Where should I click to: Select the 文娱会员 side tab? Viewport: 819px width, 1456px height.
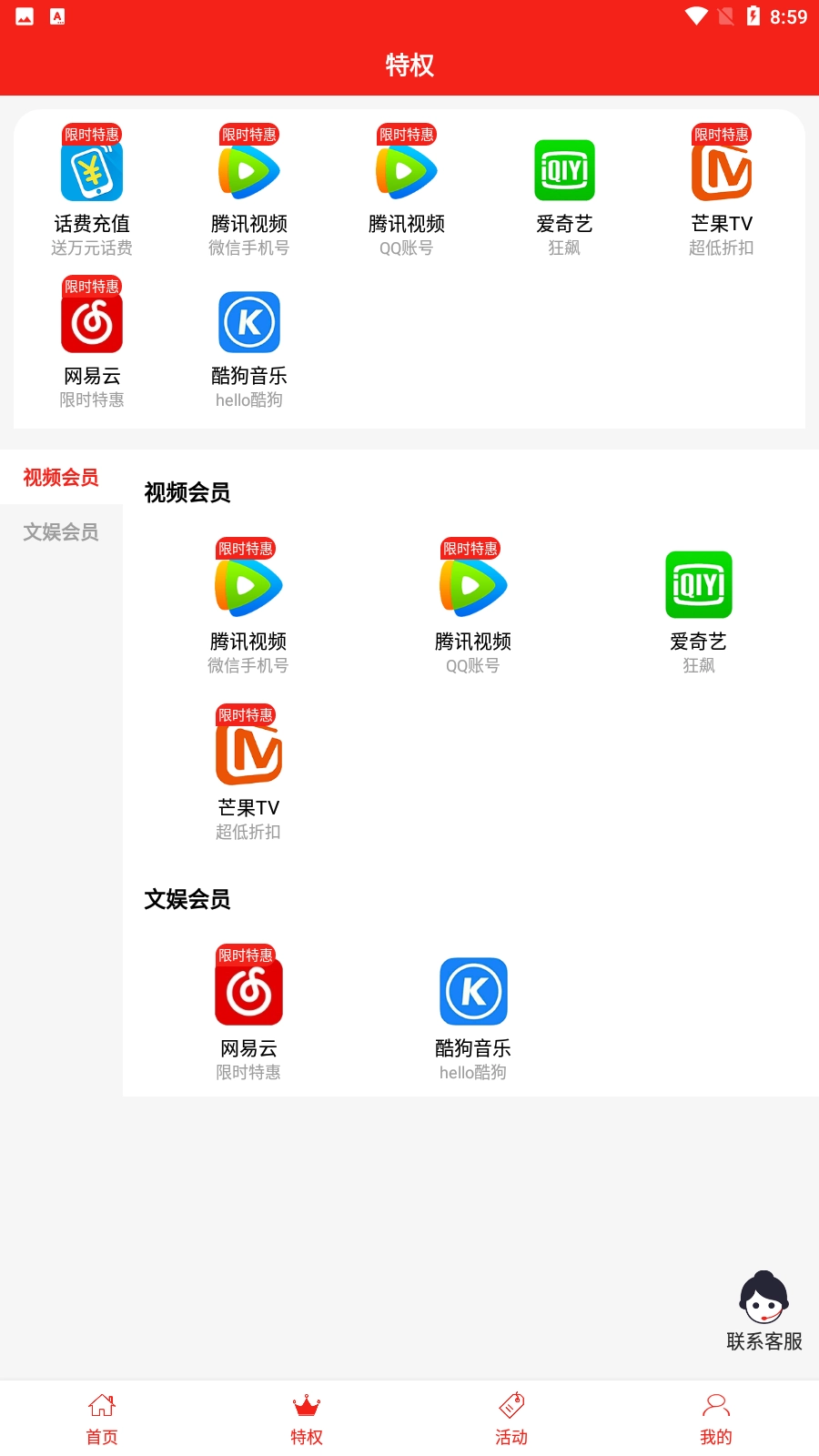(x=61, y=532)
